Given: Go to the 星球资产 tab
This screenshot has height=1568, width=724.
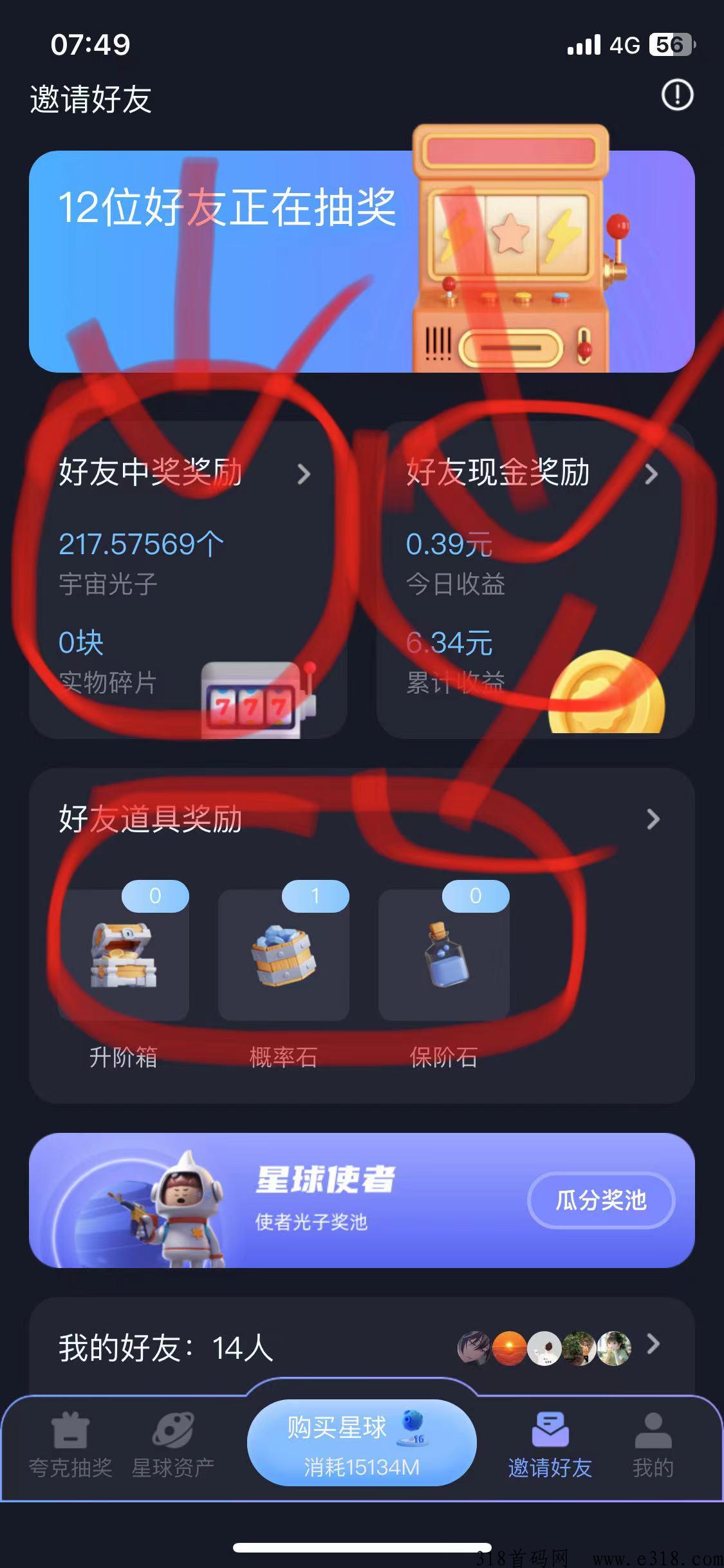Looking at the screenshot, I should tap(173, 1445).
